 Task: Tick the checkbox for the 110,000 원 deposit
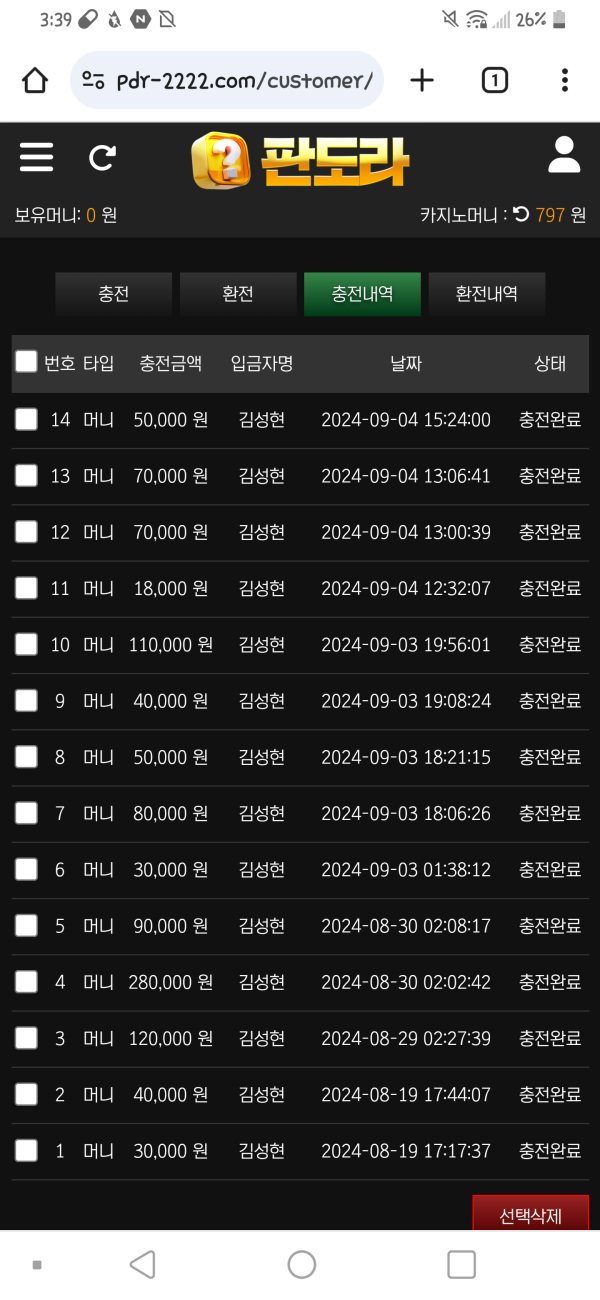[x=26, y=645]
